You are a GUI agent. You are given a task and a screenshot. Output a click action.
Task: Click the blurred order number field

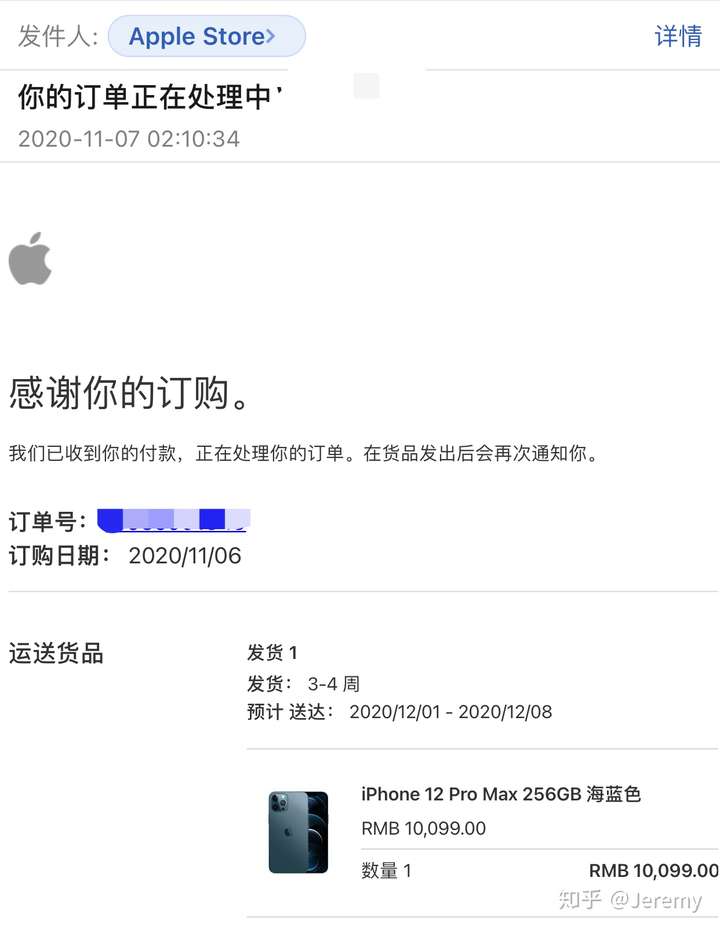(172, 520)
